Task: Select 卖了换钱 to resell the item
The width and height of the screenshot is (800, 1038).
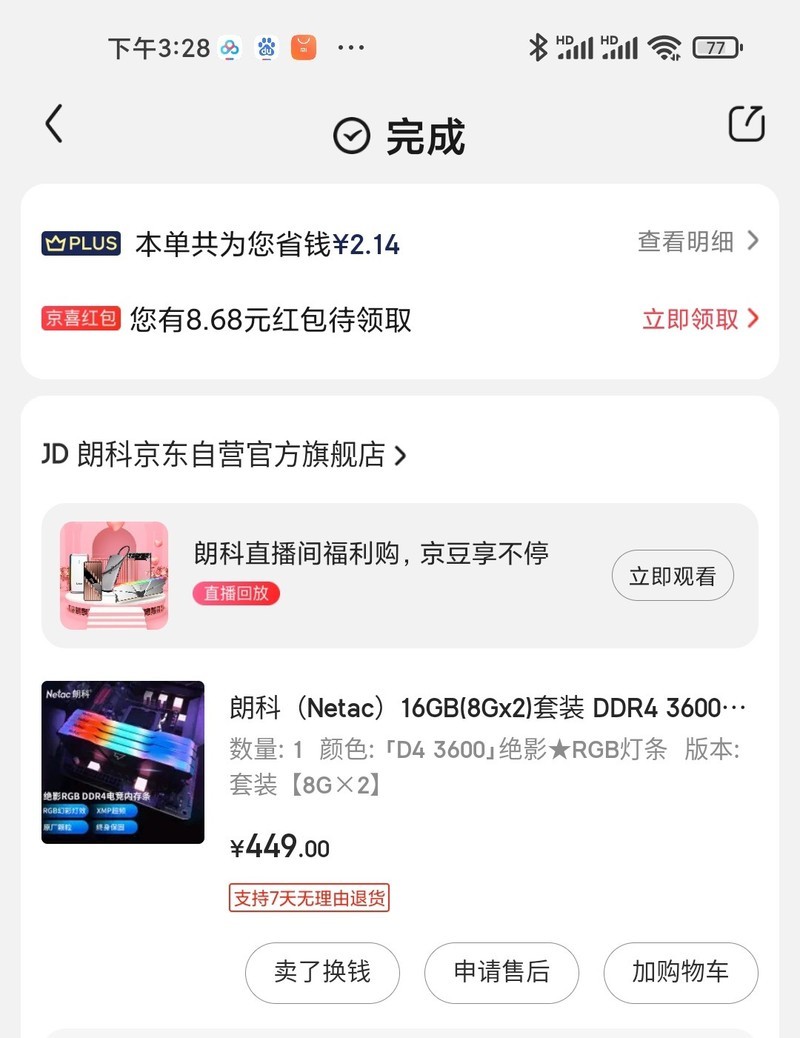Action: pyautogui.click(x=322, y=972)
